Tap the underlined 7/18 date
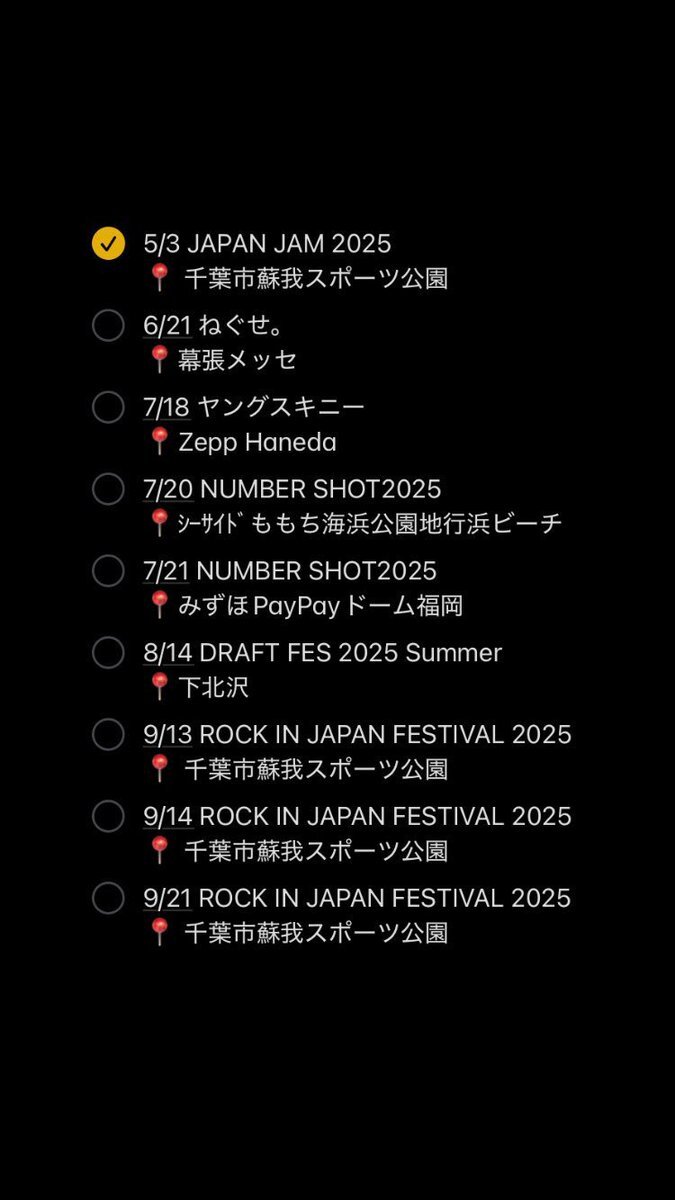 (168, 408)
